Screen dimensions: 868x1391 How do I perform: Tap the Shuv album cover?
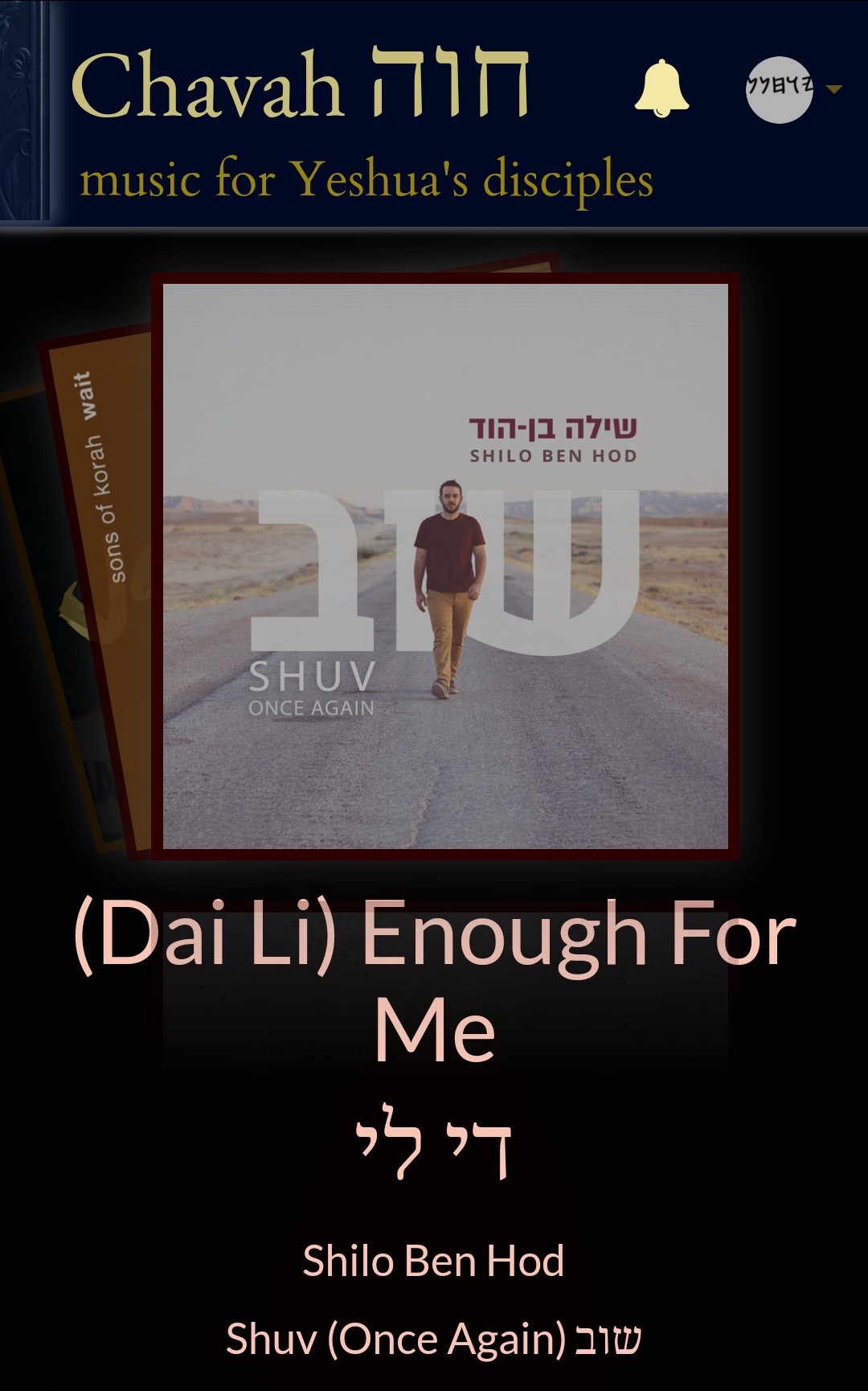(445, 566)
